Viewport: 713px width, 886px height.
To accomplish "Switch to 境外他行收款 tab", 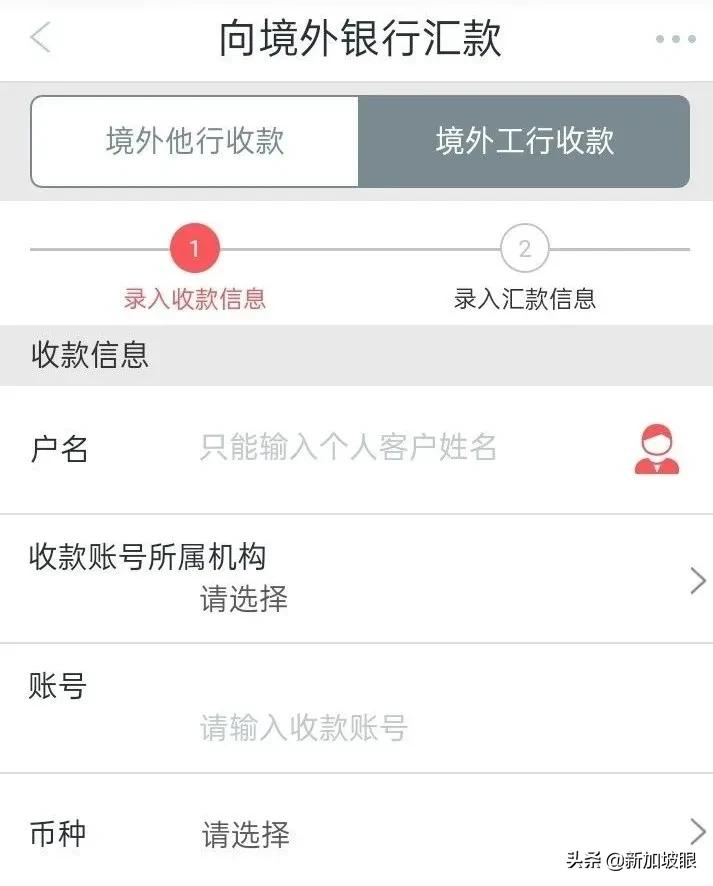I will [x=195, y=141].
